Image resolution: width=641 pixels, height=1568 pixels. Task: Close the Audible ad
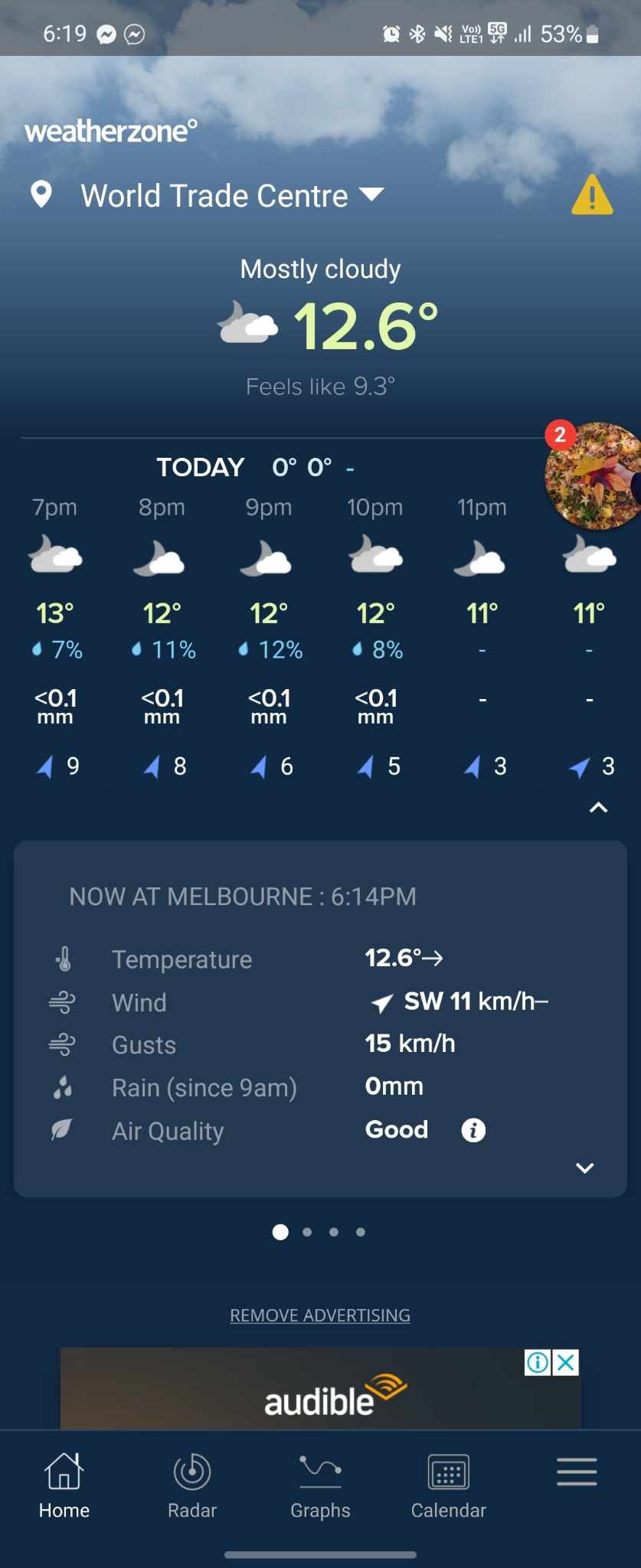[566, 1363]
